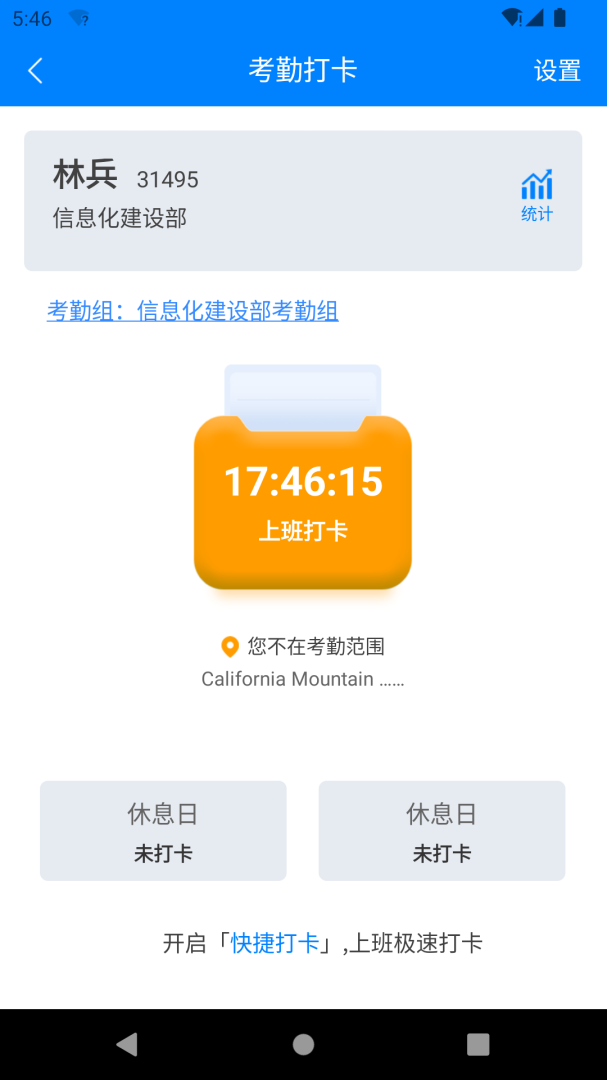The height and width of the screenshot is (1080, 607).
Task: Open 设置 in the top bar
Action: click(557, 70)
